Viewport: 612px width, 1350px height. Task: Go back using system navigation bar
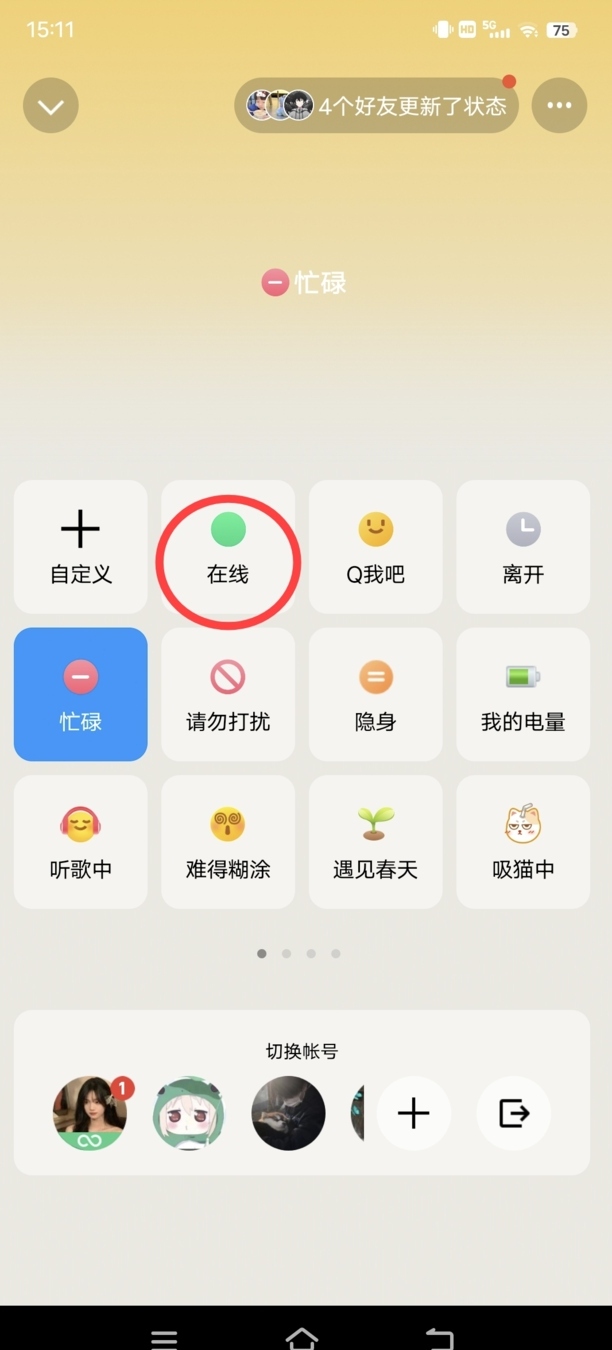[439, 1337]
